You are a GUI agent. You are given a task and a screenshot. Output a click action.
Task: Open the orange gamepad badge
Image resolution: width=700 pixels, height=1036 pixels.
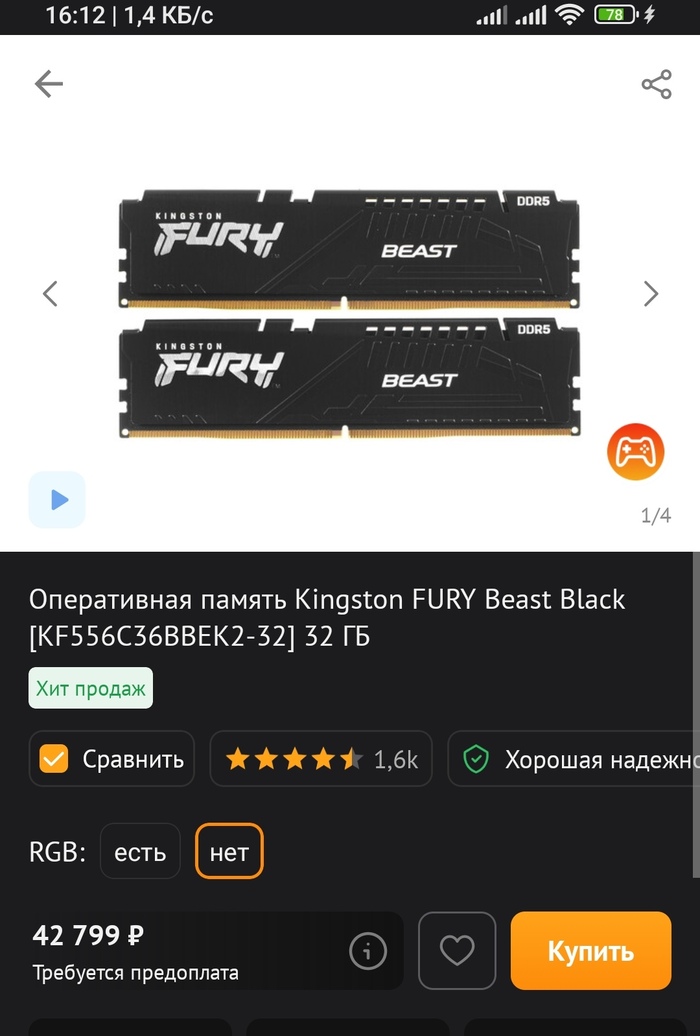point(635,453)
